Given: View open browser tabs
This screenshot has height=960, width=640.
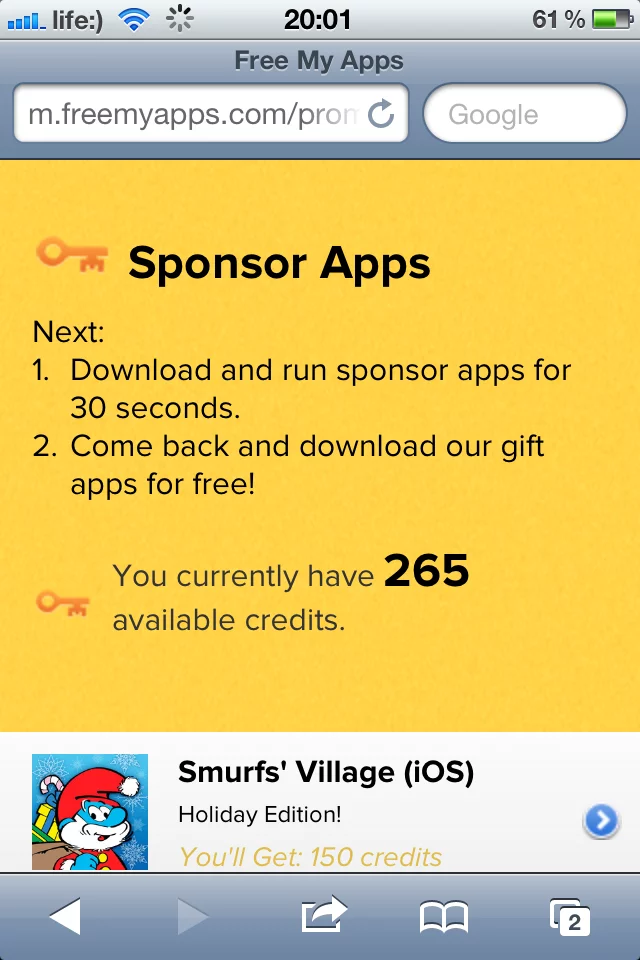Looking at the screenshot, I should click(570, 916).
